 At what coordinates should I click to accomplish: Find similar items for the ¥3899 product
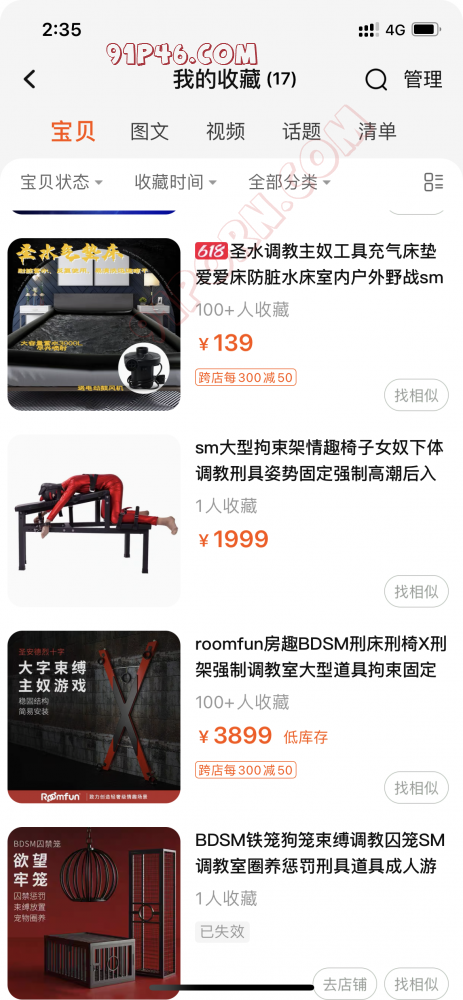[416, 788]
